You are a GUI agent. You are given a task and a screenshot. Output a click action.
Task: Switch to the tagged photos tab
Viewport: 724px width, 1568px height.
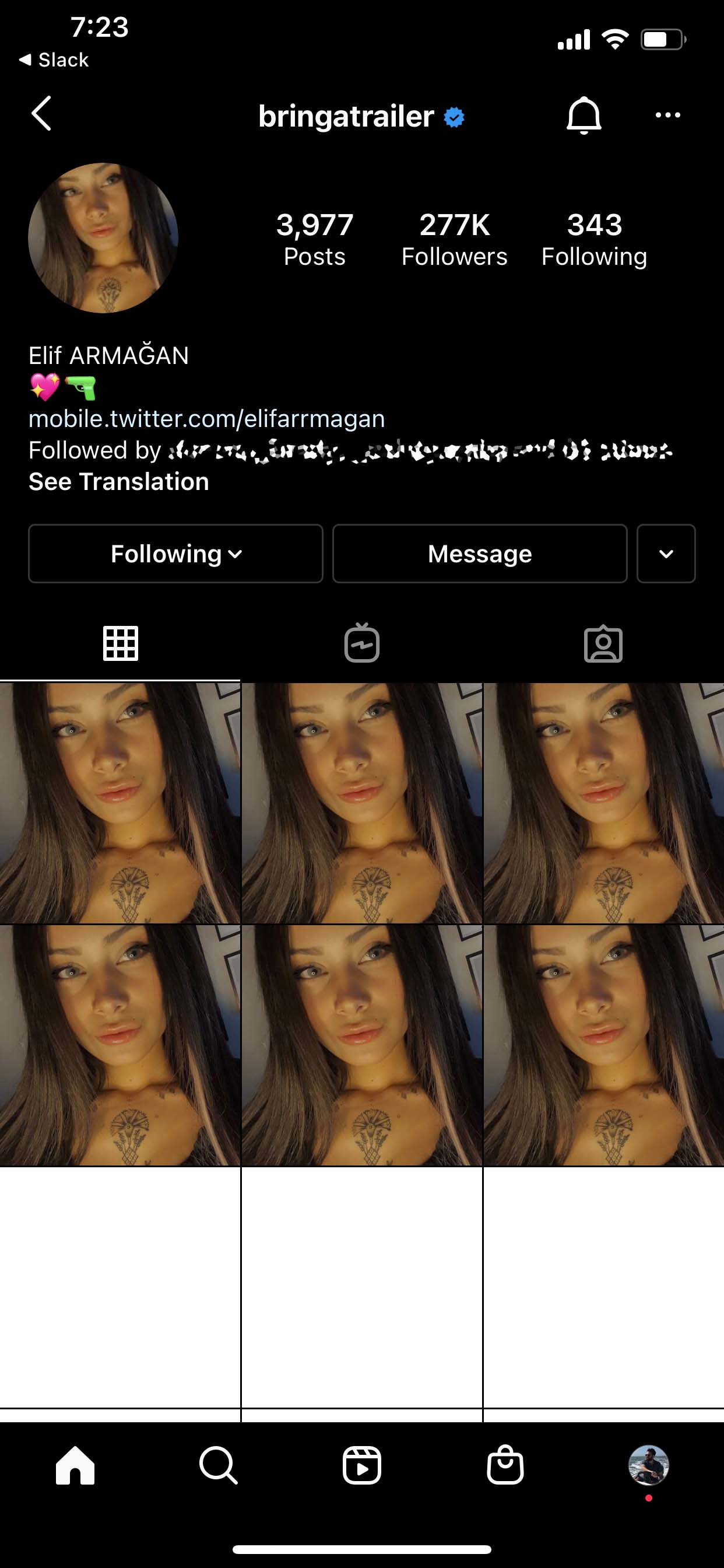(x=603, y=643)
